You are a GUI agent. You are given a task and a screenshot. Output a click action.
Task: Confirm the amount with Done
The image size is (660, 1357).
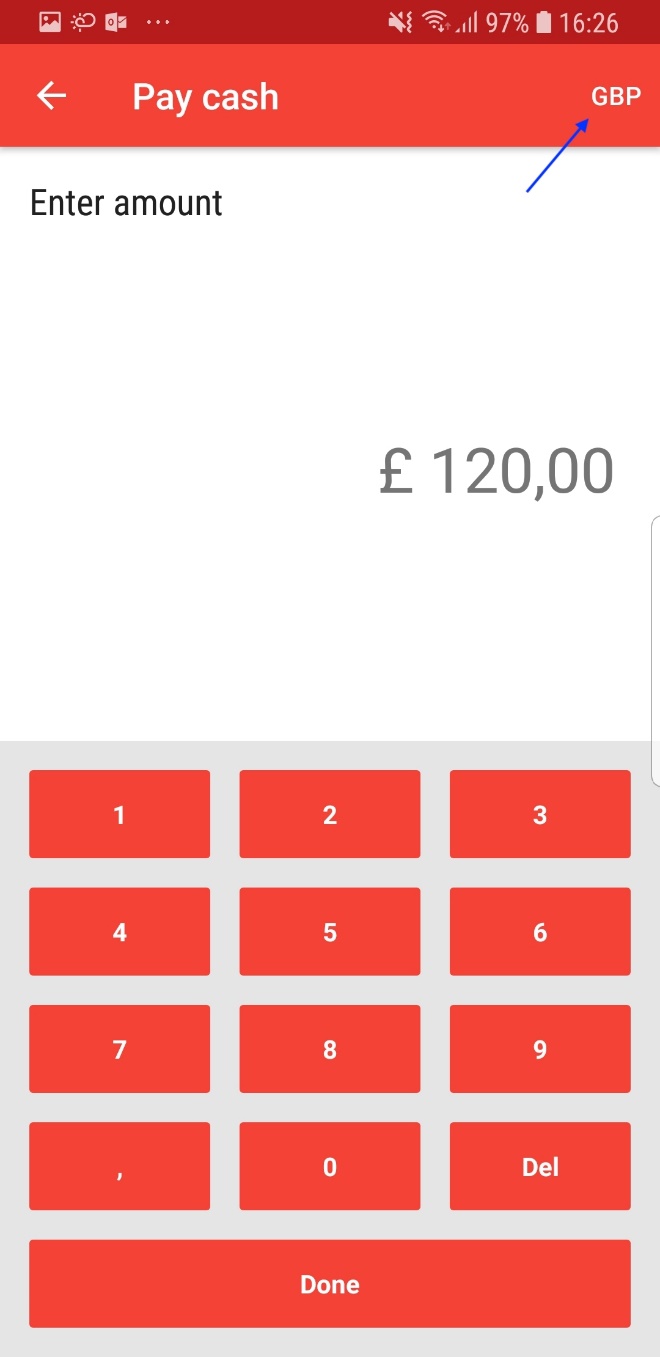(330, 1284)
